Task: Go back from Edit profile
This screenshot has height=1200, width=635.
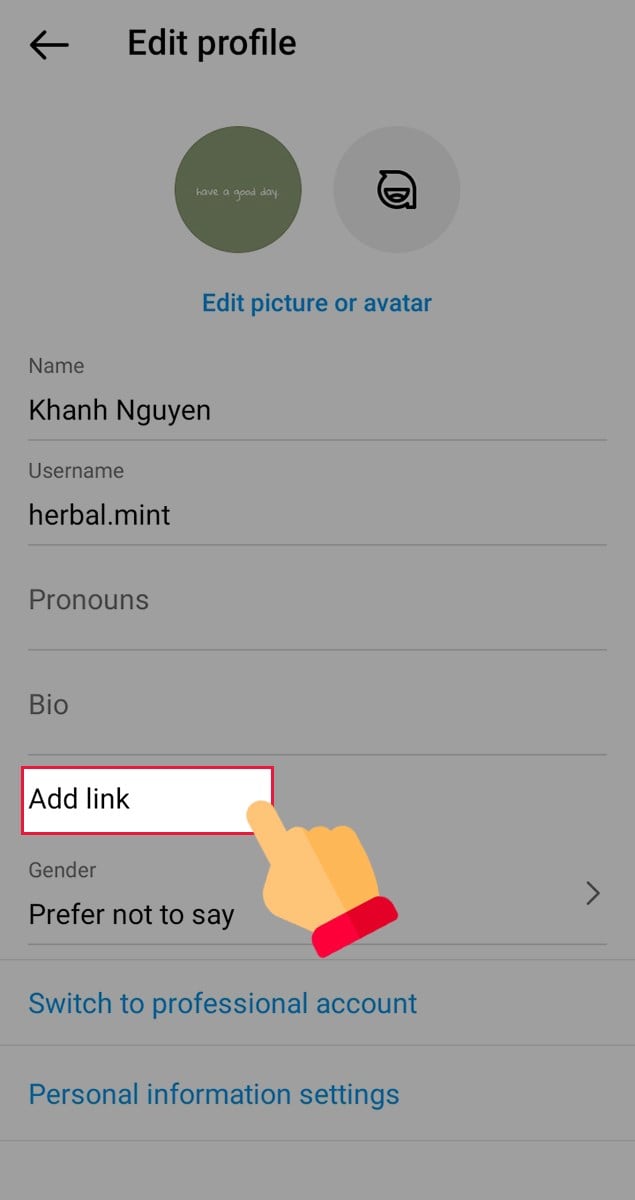Action: (49, 45)
